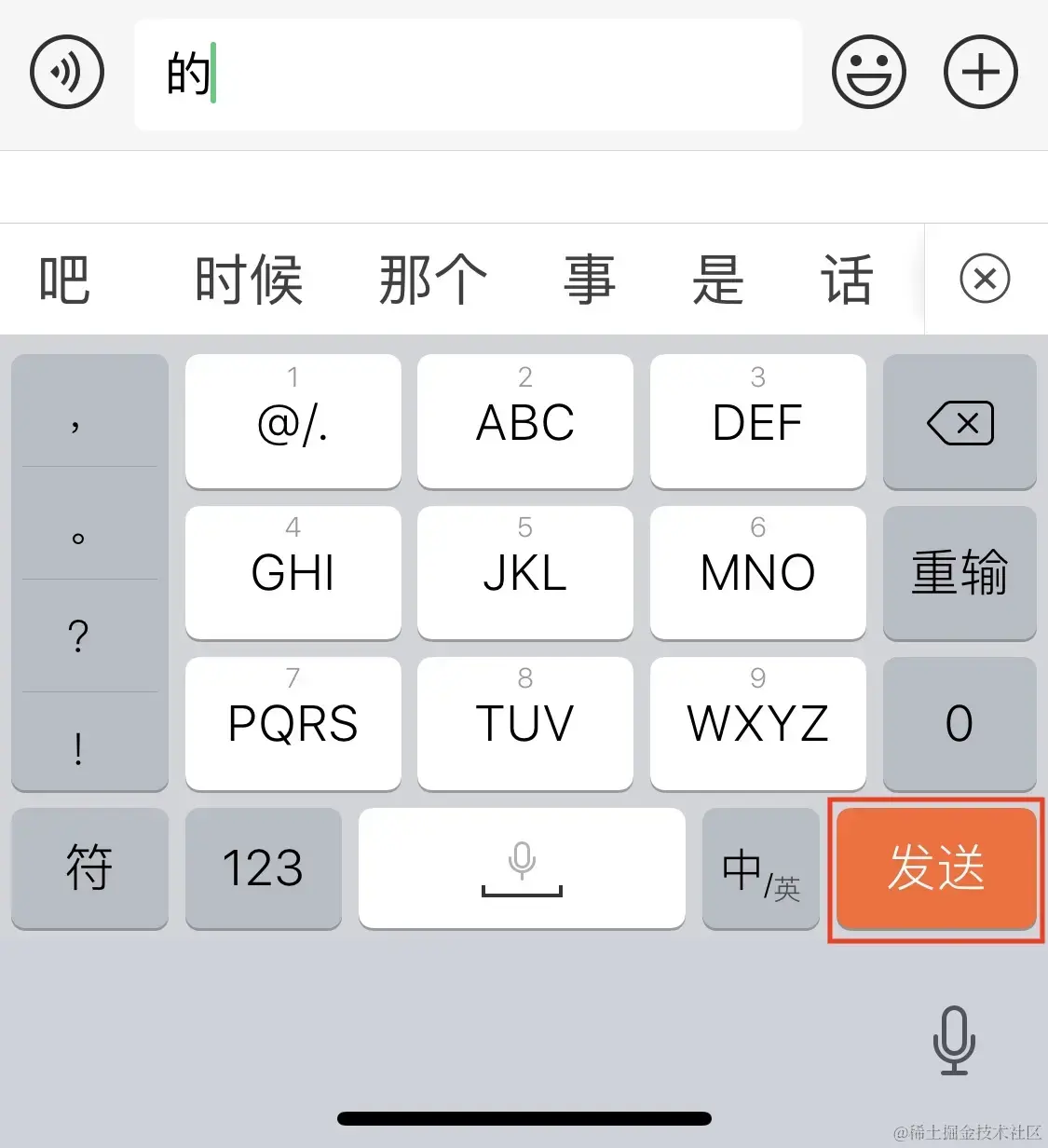Switch to the 123 number keyboard
1048x1148 pixels.
[263, 868]
